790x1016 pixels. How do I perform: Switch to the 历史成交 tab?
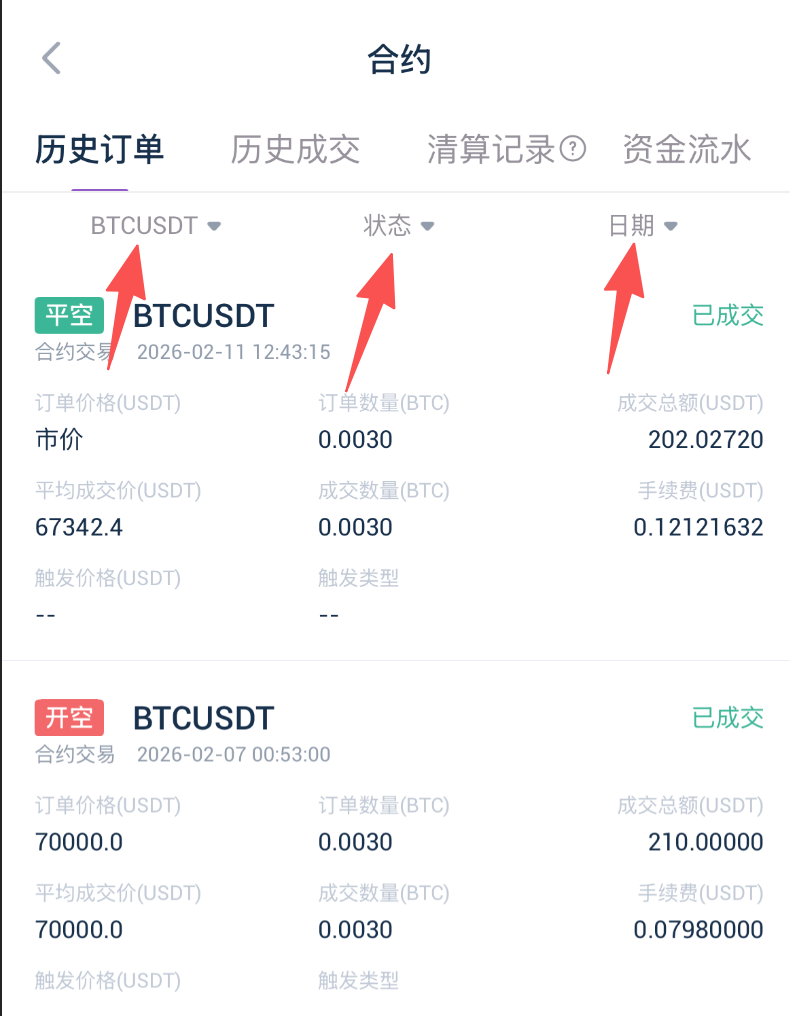[x=295, y=150]
